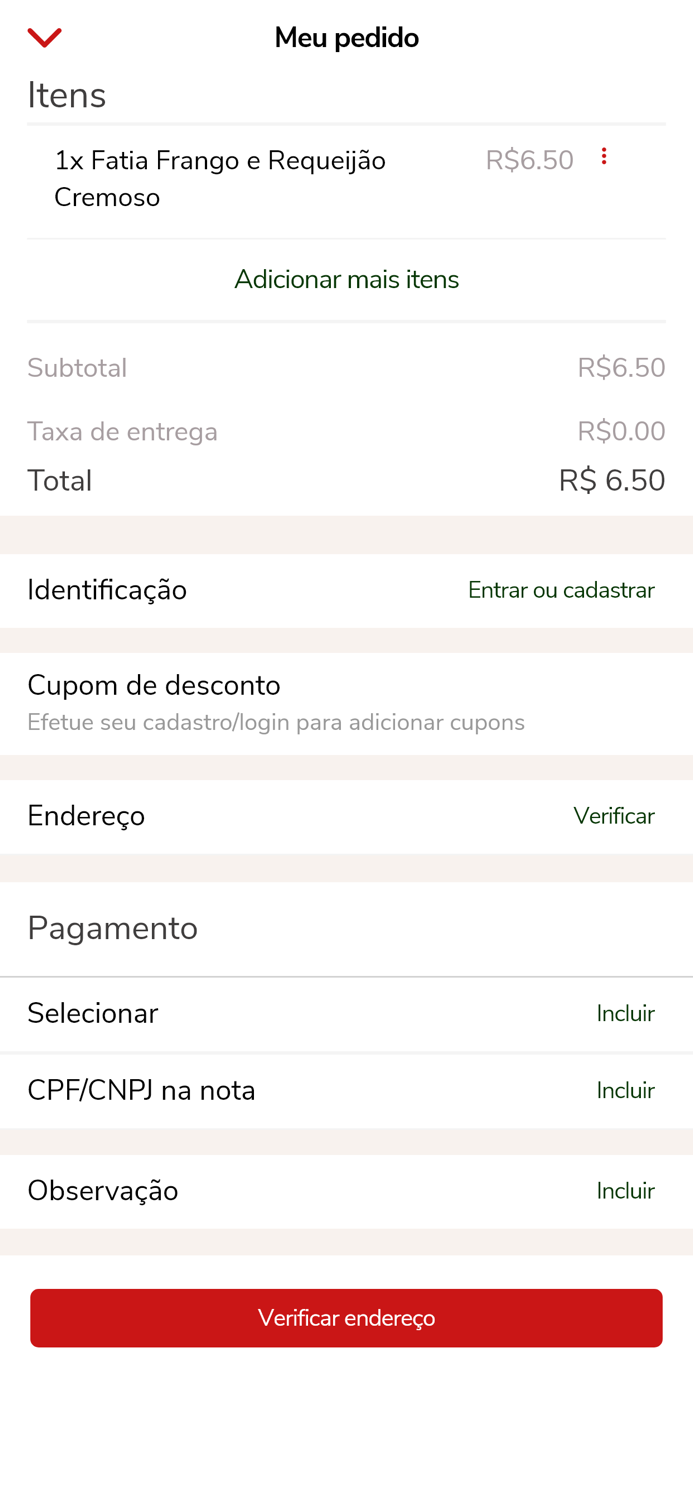Choose a payment method via Selecionar Incluir
The image size is (693, 1500).
[x=625, y=1014]
